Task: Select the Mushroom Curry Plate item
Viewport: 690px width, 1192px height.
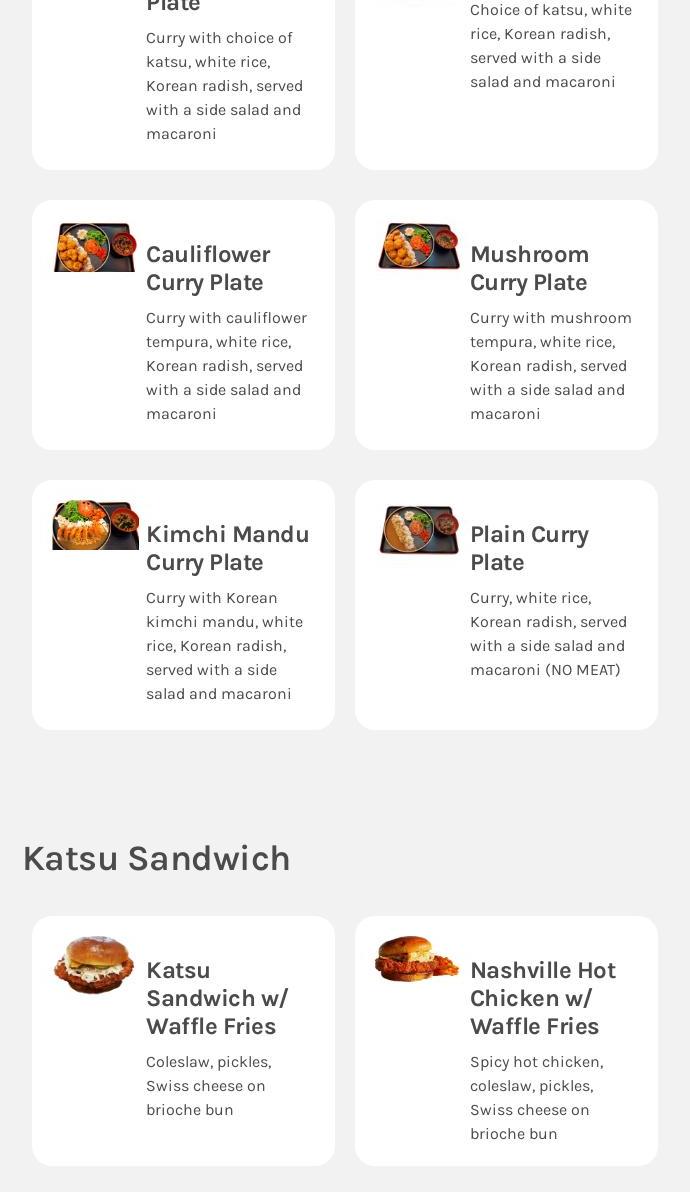Action: (506, 325)
